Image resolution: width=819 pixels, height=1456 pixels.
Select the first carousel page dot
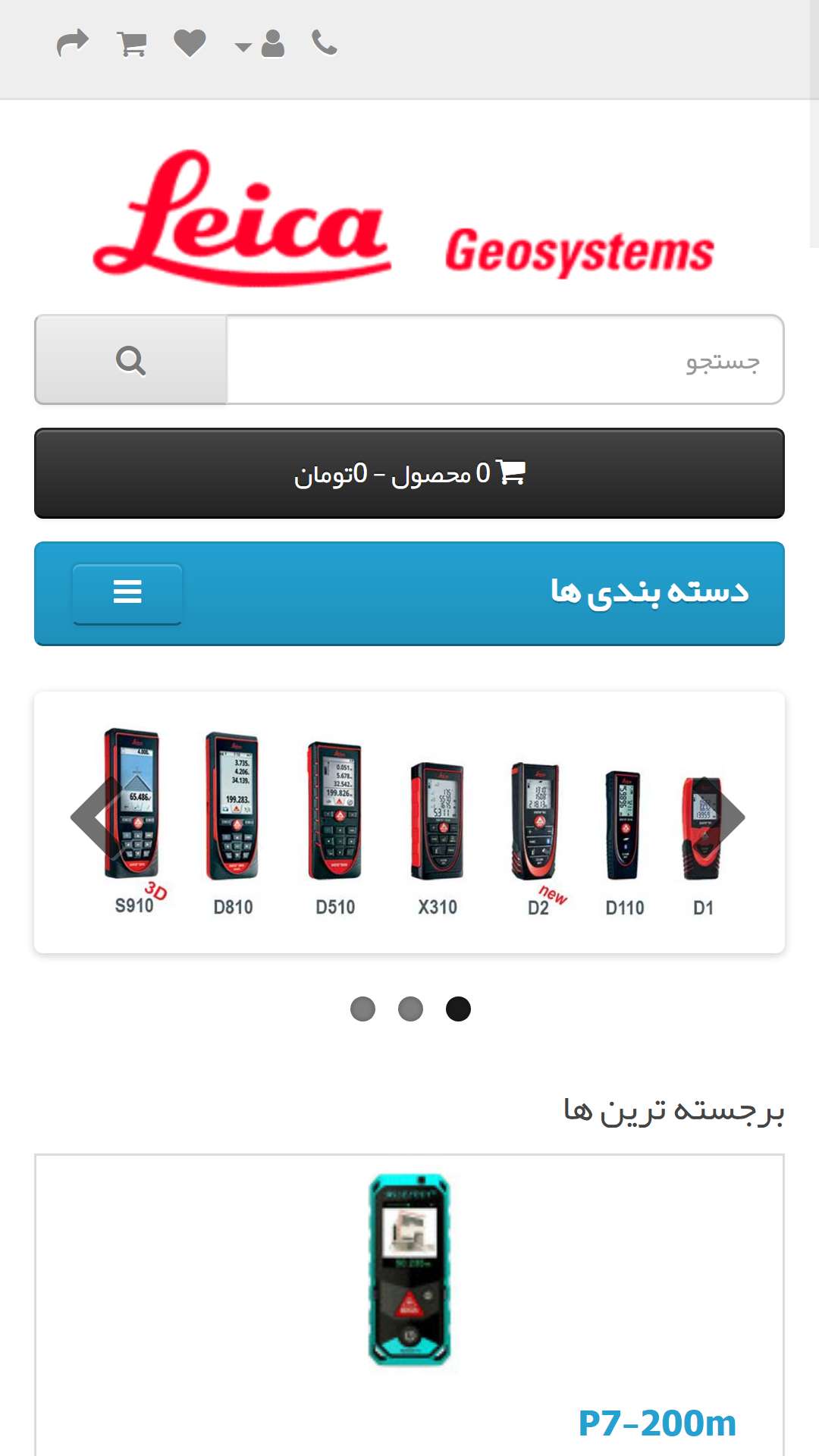click(362, 1009)
